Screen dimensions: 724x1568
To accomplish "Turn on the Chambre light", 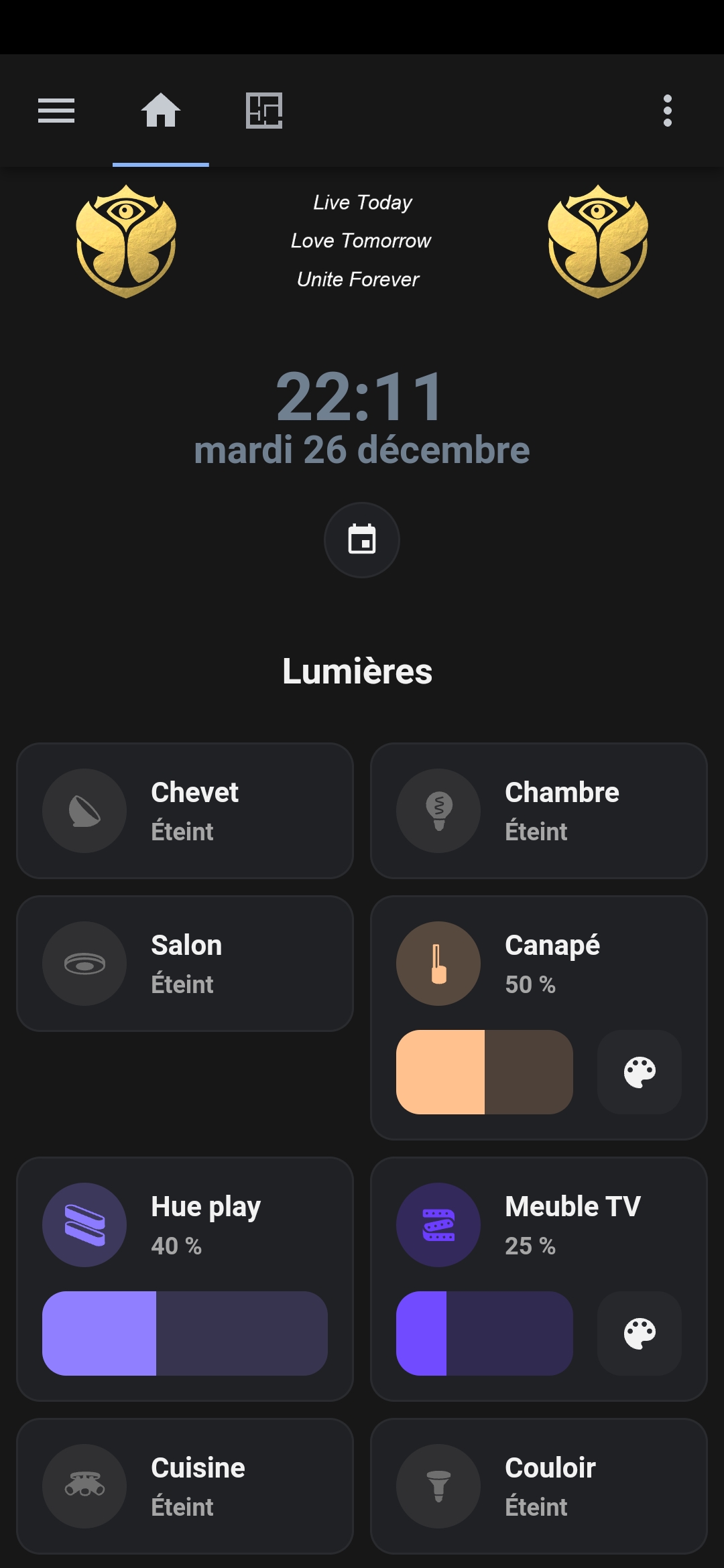I will [438, 811].
